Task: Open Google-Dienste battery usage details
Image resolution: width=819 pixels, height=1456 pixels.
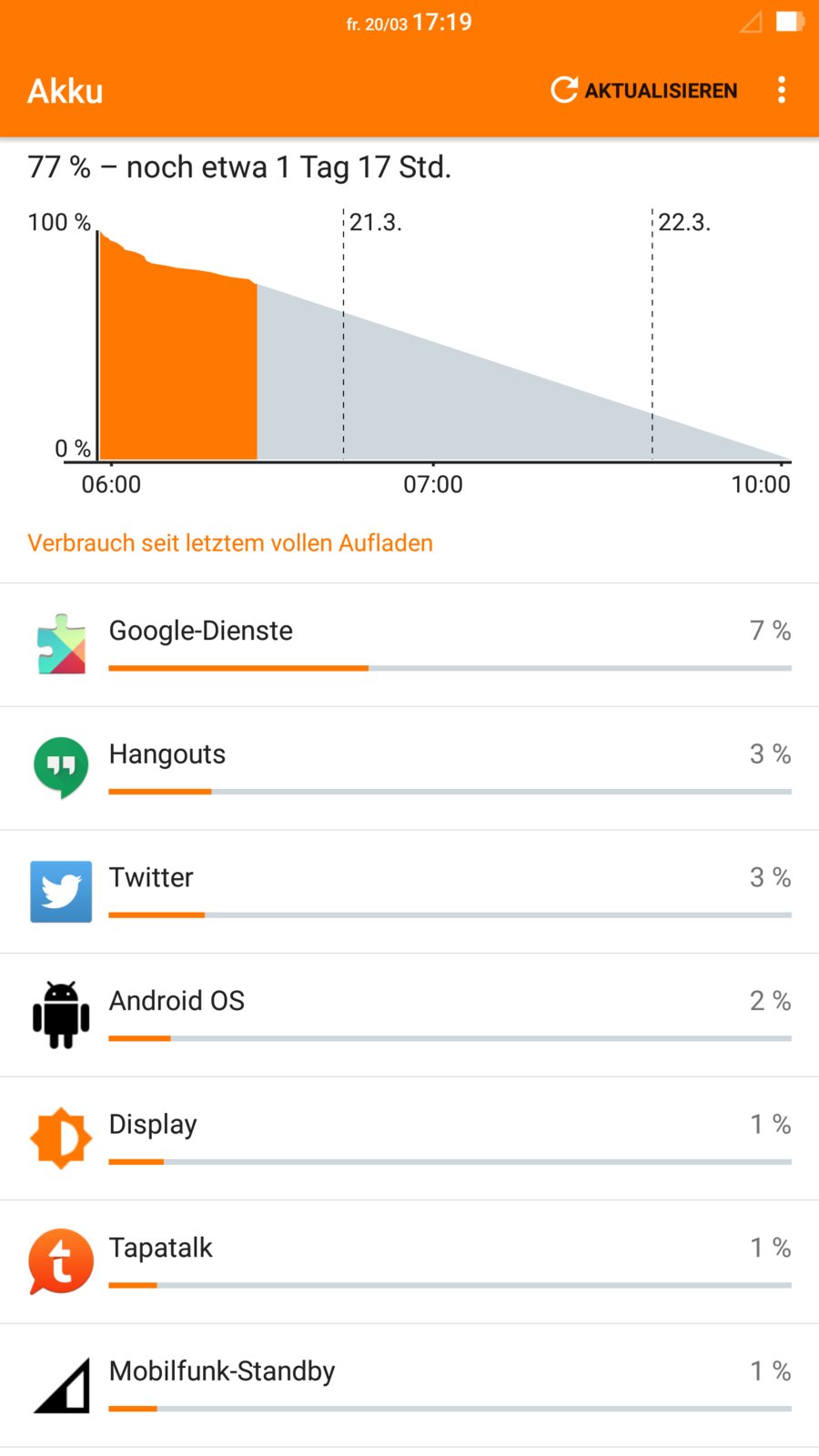Action: pos(409,644)
